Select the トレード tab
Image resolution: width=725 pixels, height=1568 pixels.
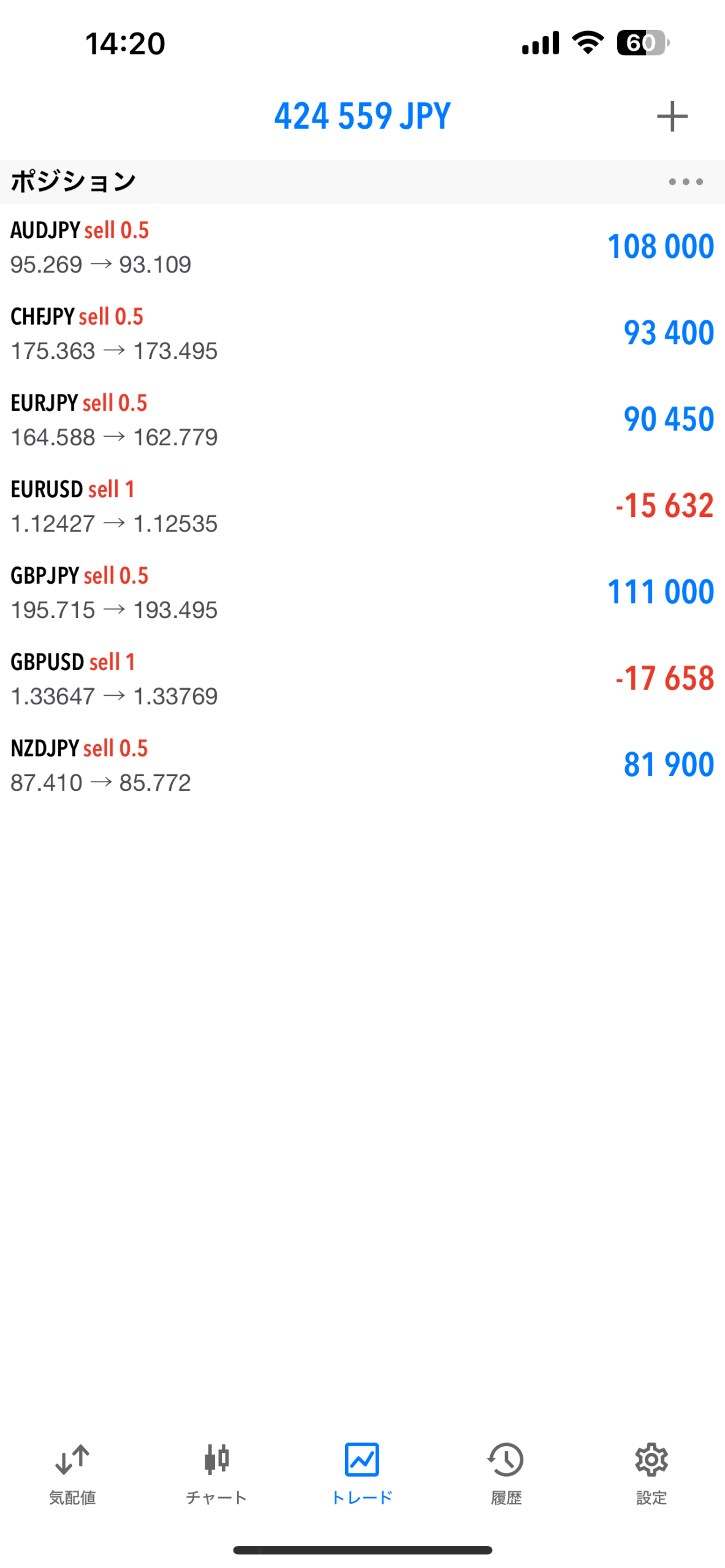tap(362, 1472)
